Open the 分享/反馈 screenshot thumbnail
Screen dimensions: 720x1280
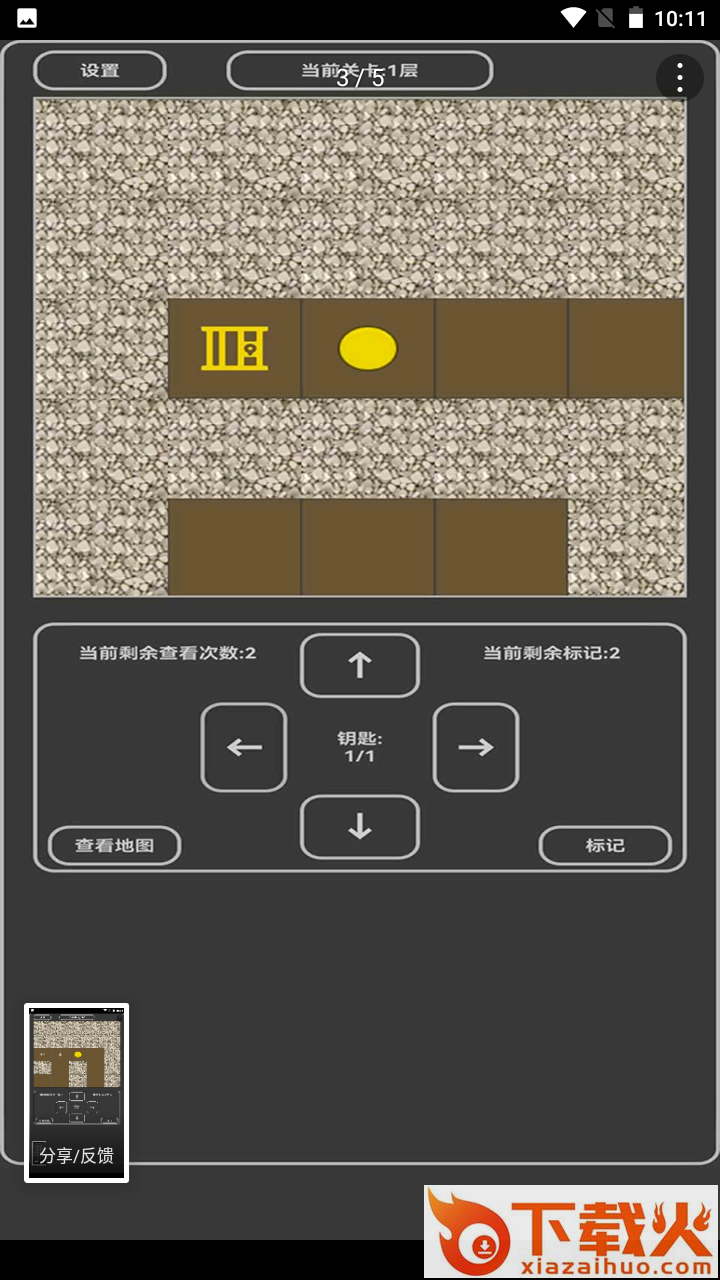coord(77,1092)
